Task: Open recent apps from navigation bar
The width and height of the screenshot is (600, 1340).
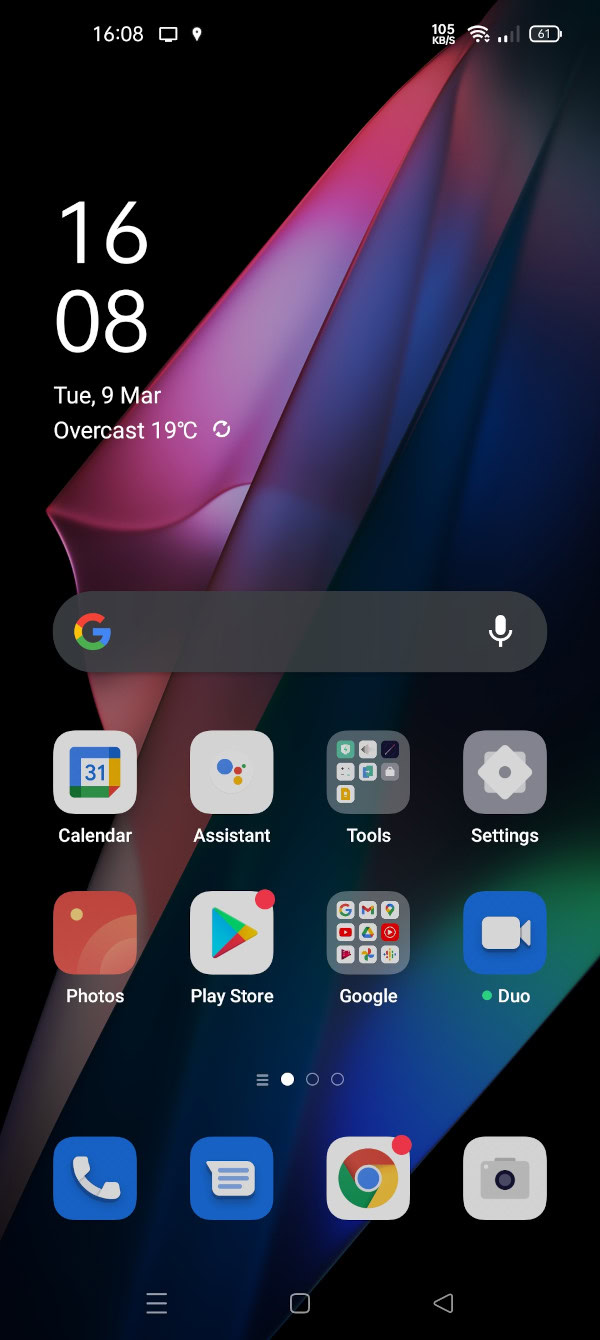Action: 156,1303
